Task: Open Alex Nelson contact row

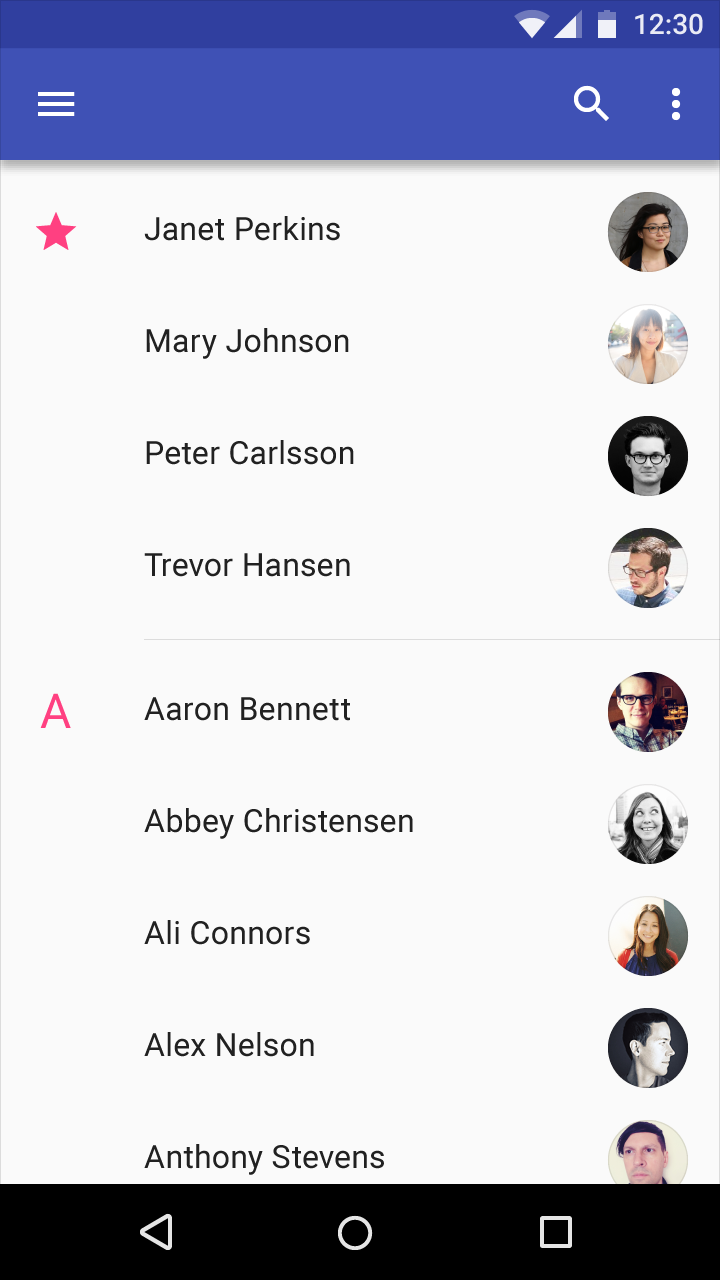Action: (x=360, y=1048)
